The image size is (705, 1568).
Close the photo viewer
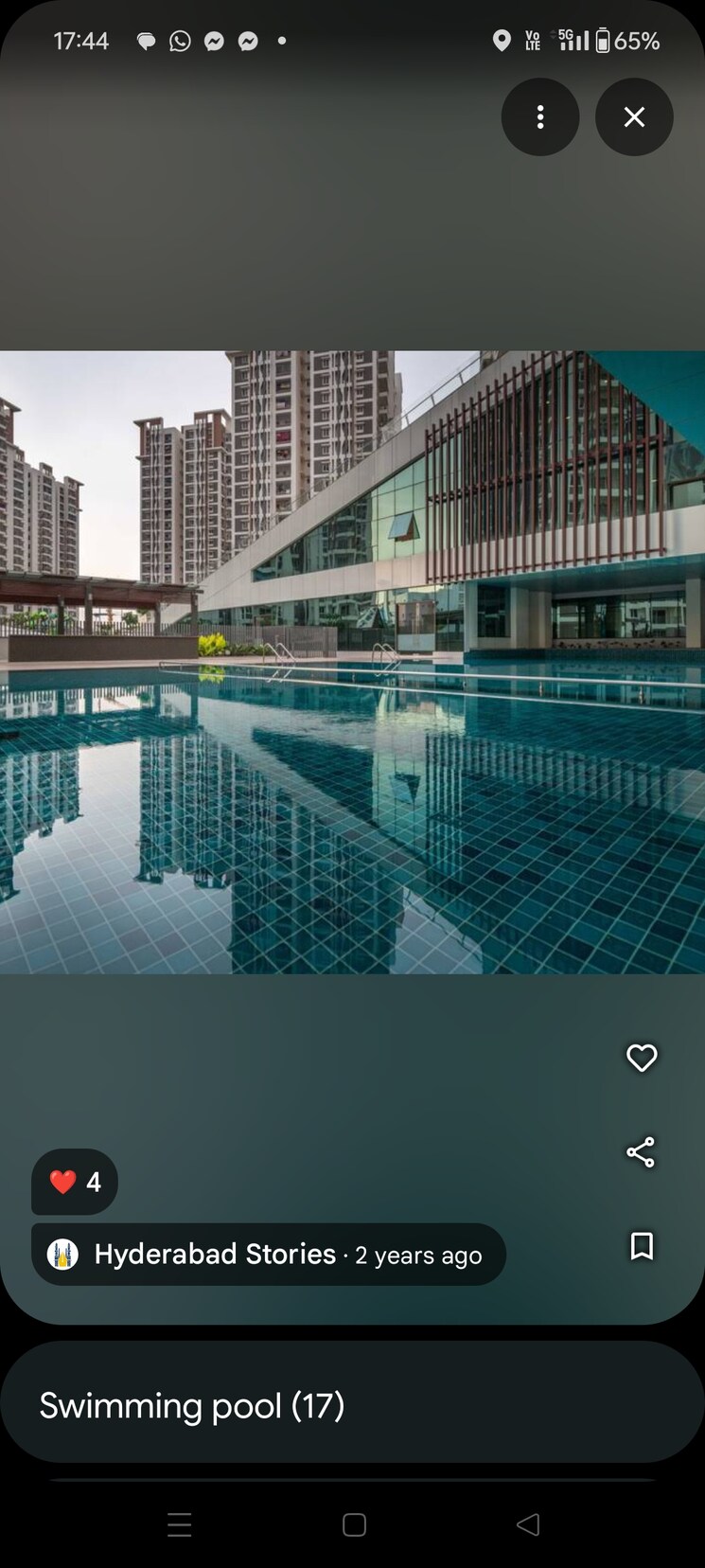pyautogui.click(x=634, y=116)
